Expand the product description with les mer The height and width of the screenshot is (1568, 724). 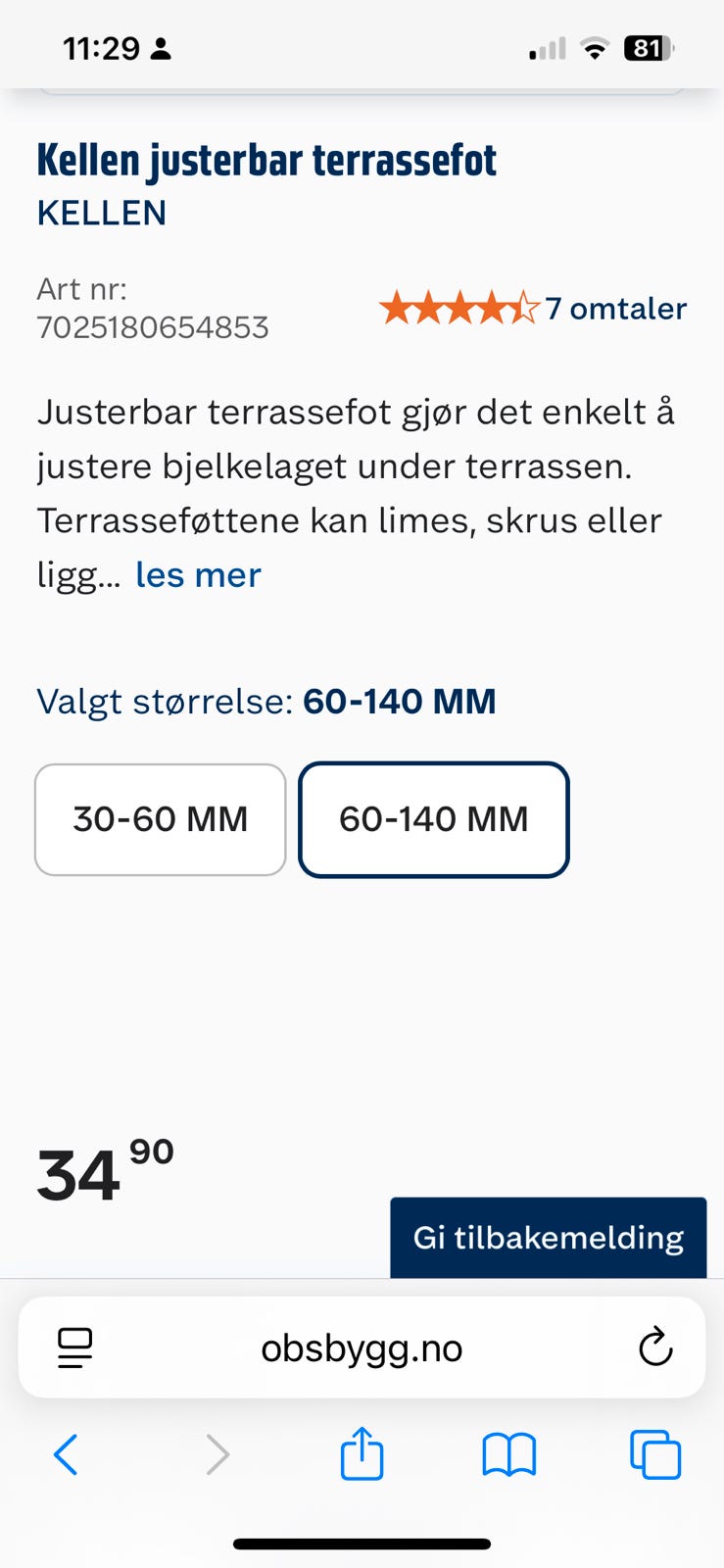tap(197, 574)
